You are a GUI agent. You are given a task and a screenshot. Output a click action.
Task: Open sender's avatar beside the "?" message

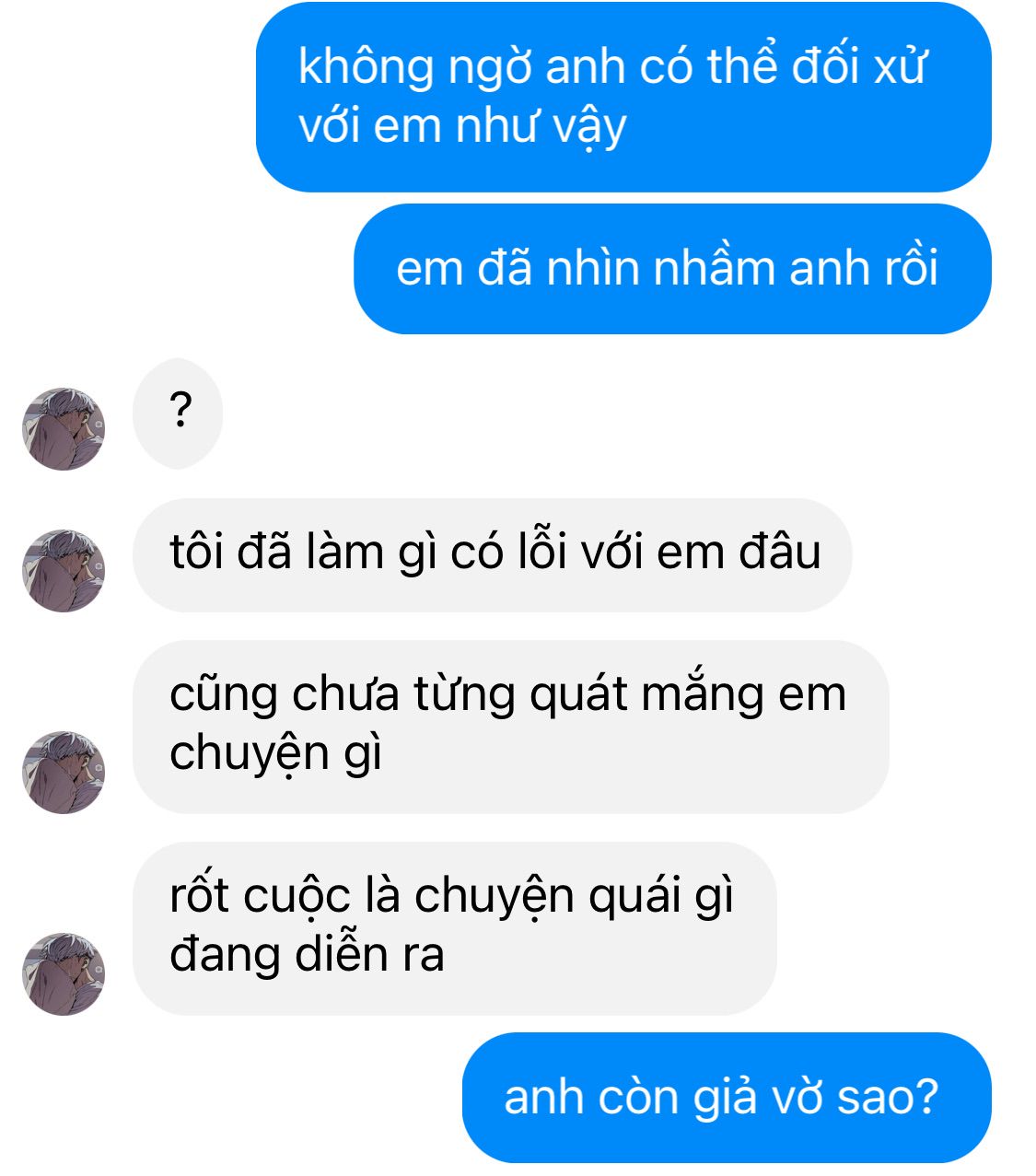[64, 428]
